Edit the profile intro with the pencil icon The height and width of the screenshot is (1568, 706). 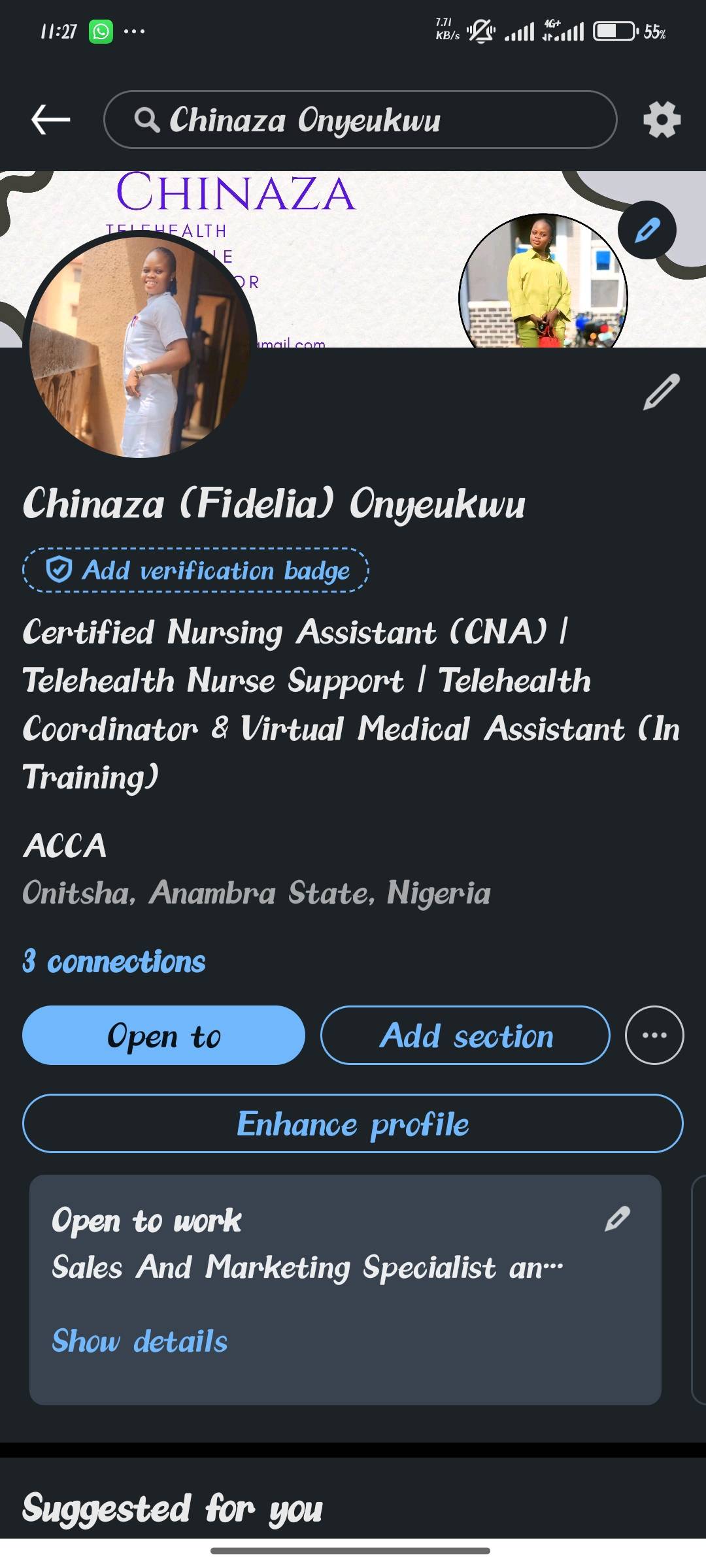pos(662,392)
